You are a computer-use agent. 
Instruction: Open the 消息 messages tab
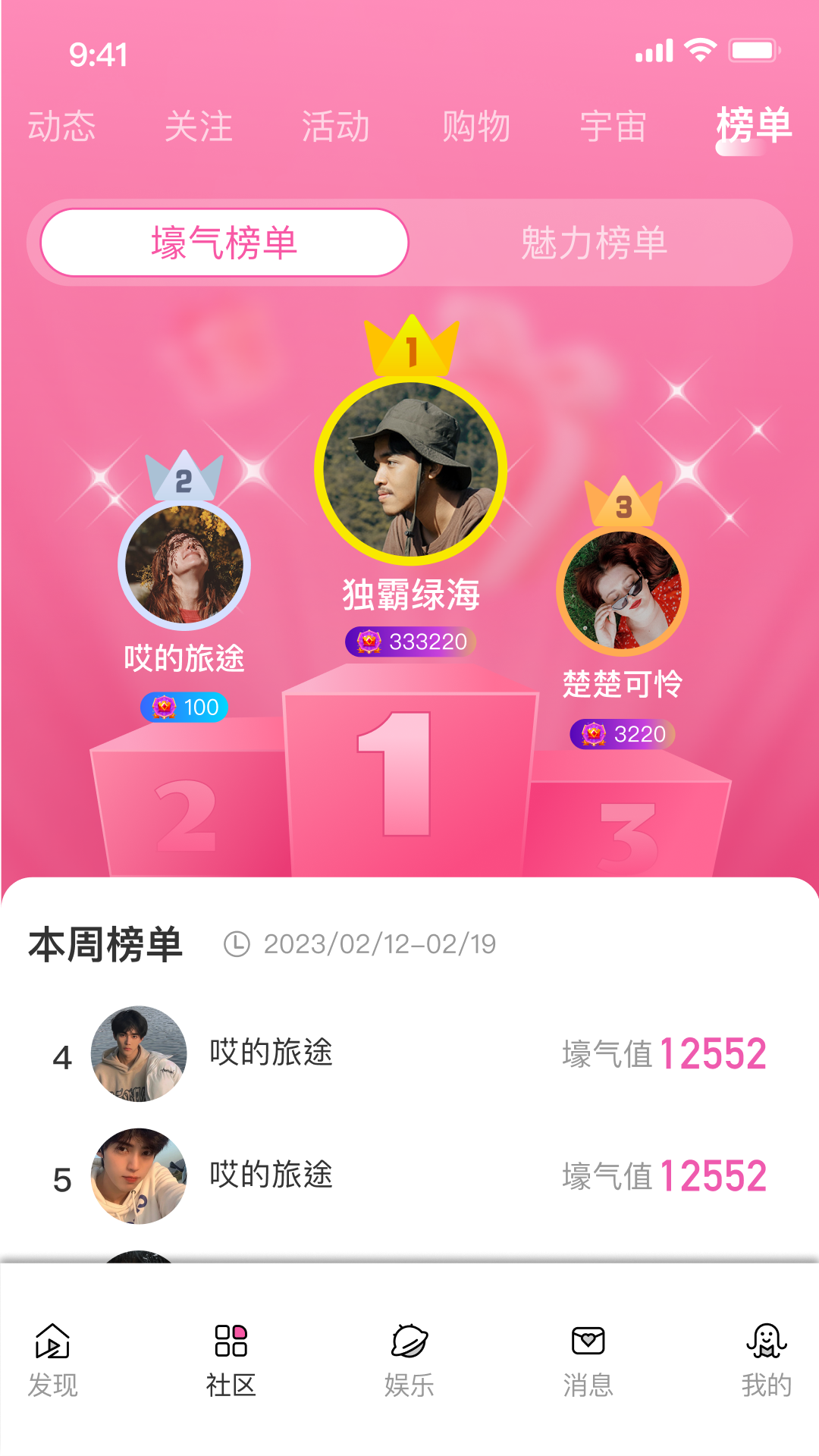click(588, 1360)
